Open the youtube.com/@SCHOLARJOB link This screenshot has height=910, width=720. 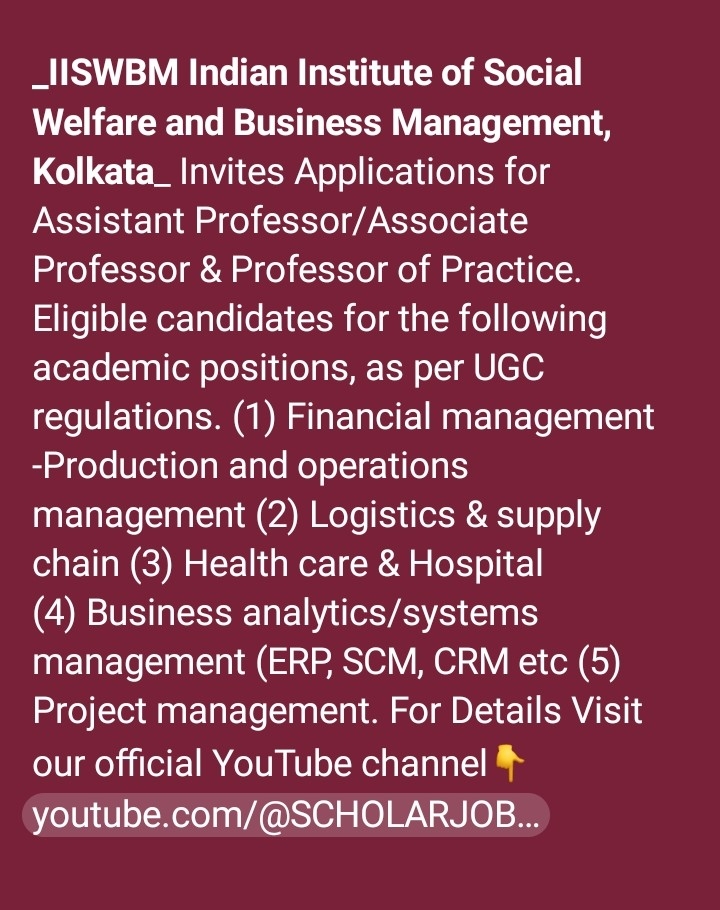pos(285,816)
